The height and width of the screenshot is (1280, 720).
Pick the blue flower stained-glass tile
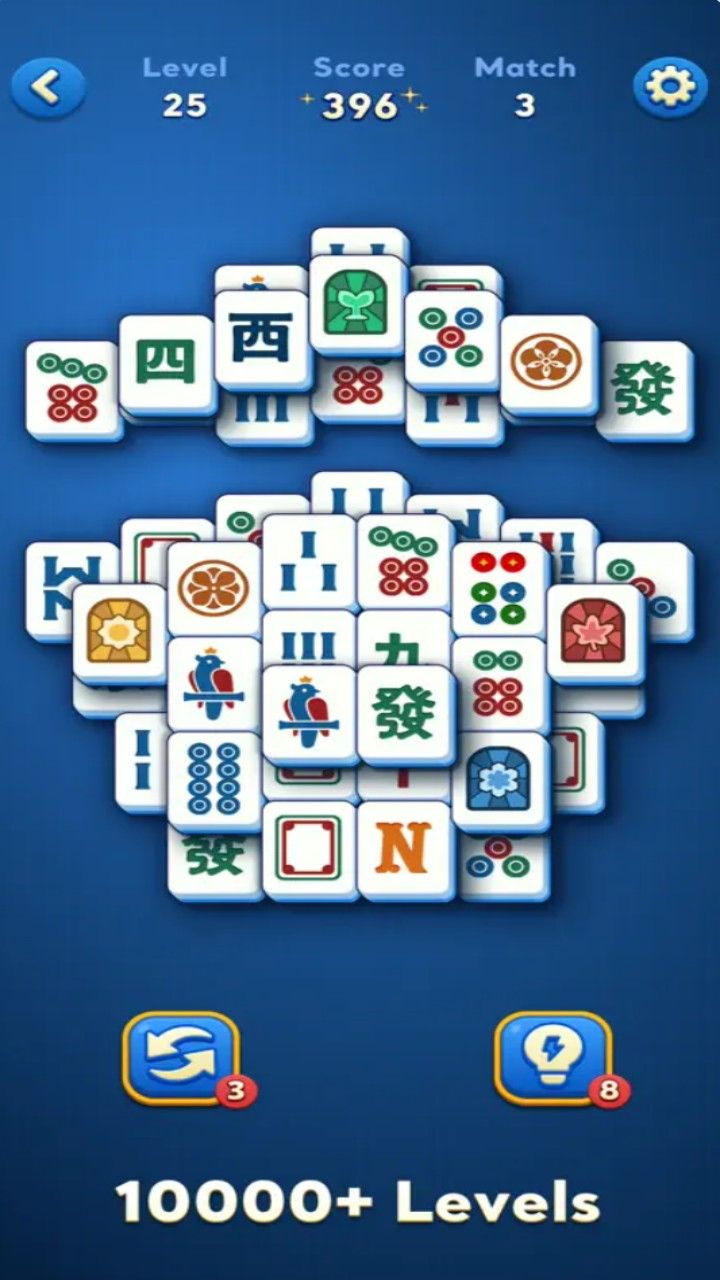click(x=500, y=778)
